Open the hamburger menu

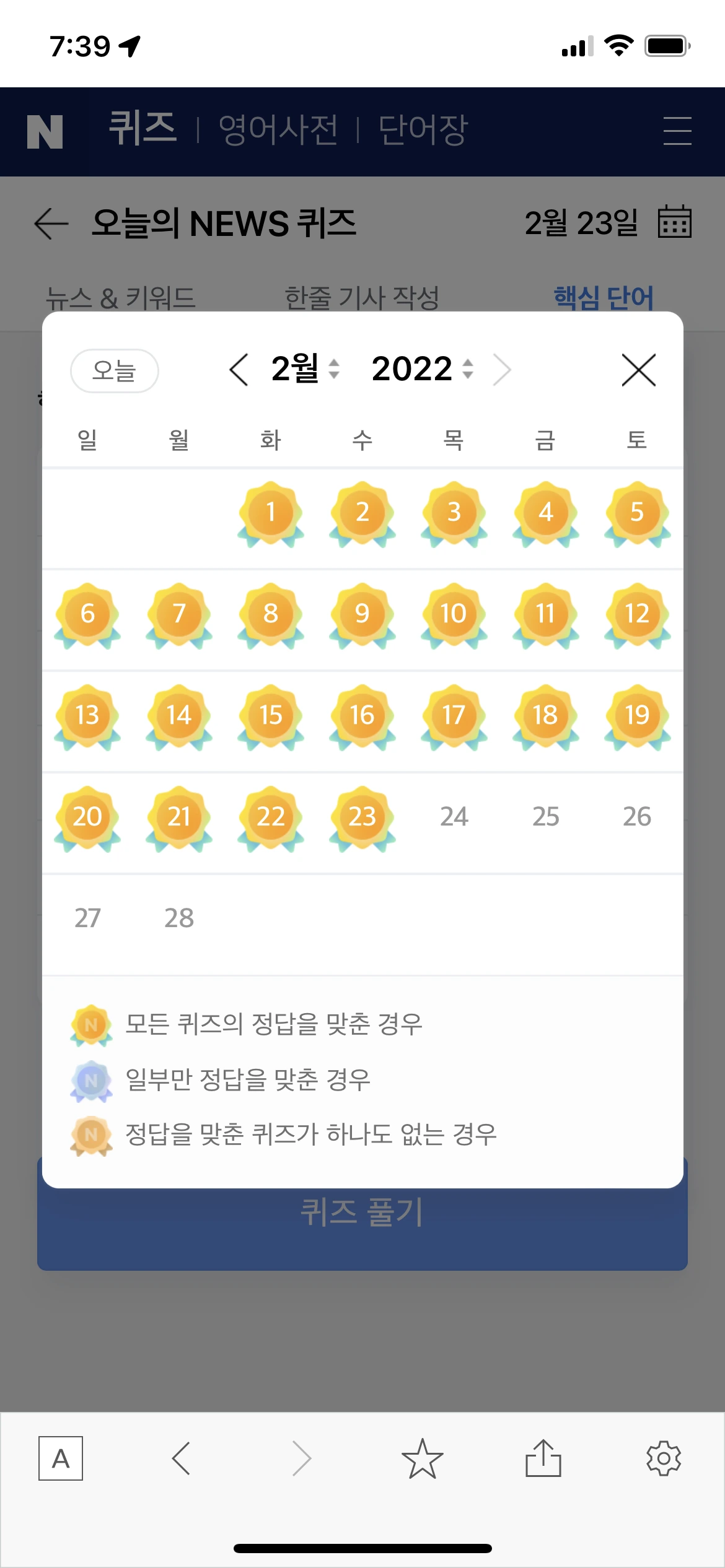point(677,131)
